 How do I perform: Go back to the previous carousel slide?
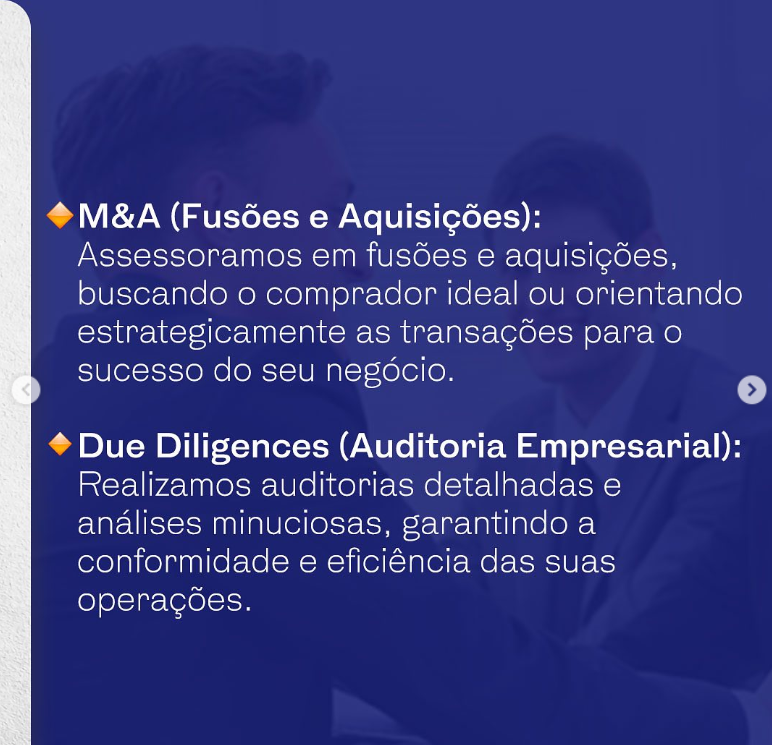(x=27, y=389)
